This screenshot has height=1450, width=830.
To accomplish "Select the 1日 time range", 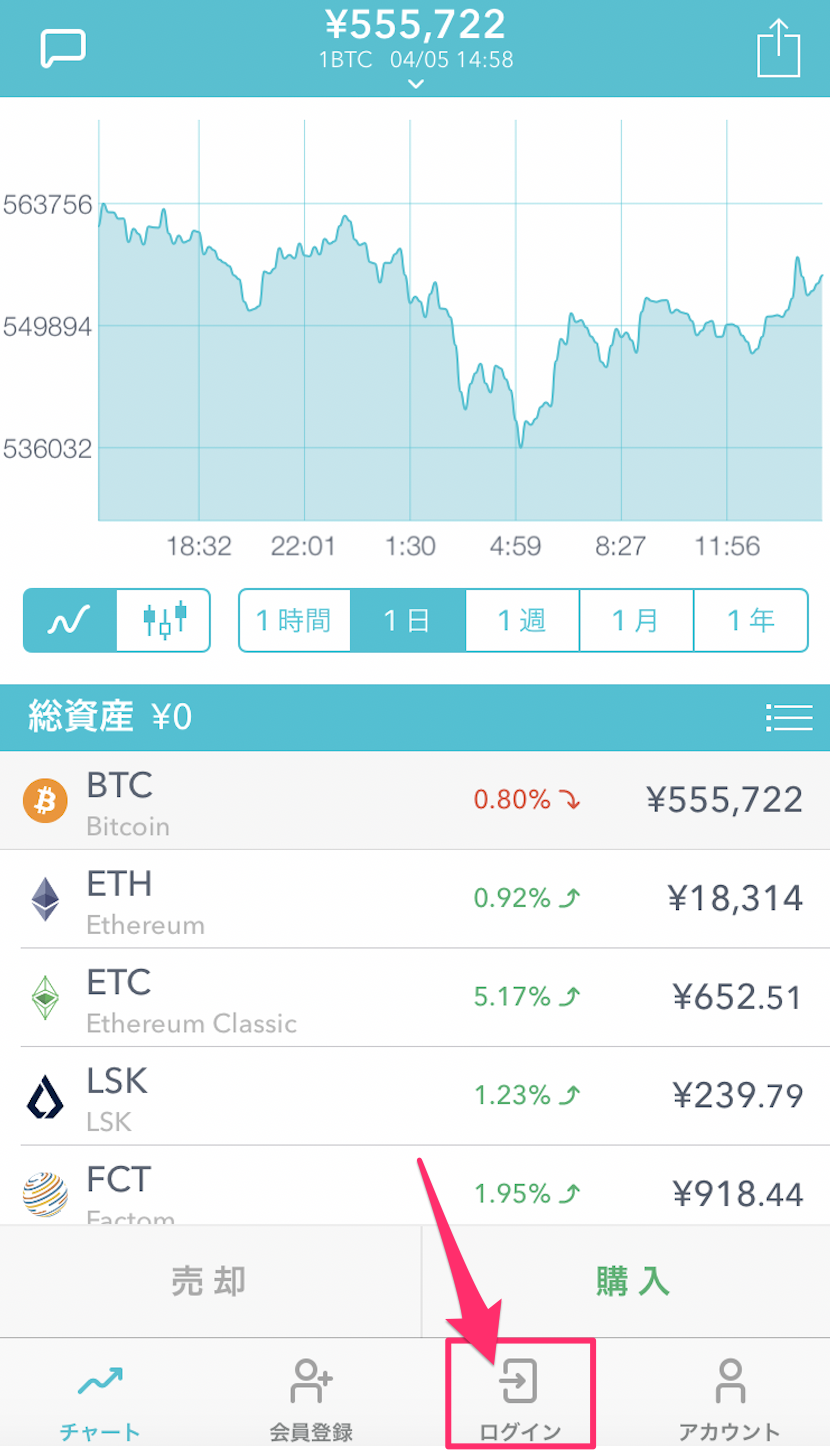I will point(408,620).
